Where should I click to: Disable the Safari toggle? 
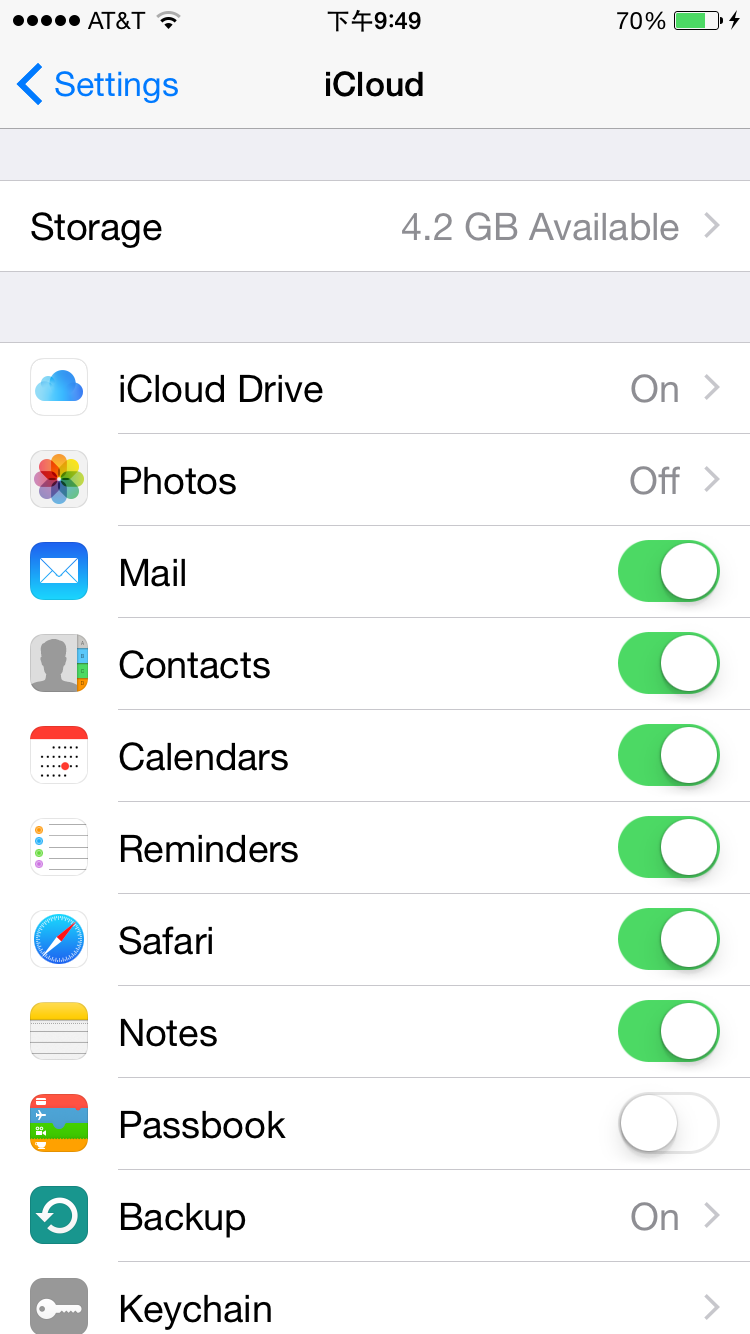(668, 941)
